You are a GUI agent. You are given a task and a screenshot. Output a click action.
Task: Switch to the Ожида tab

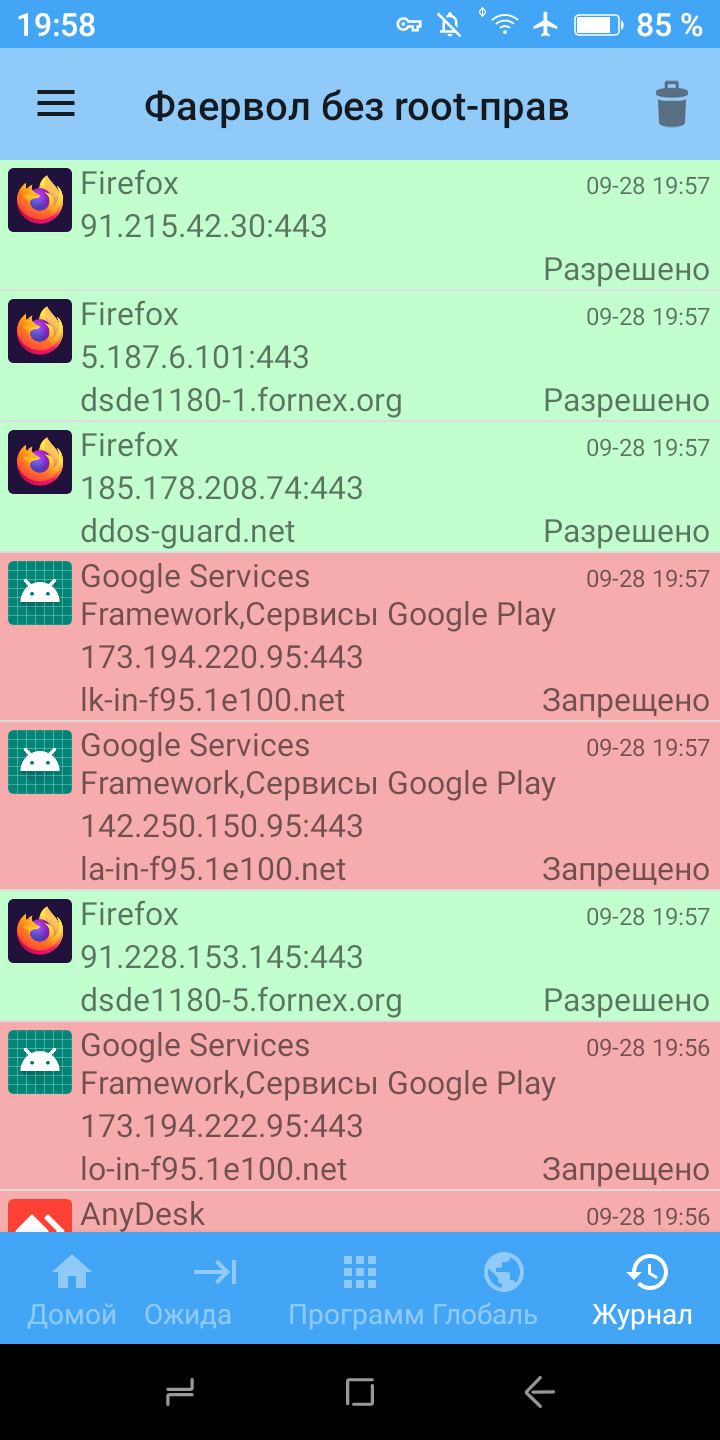click(x=188, y=1290)
